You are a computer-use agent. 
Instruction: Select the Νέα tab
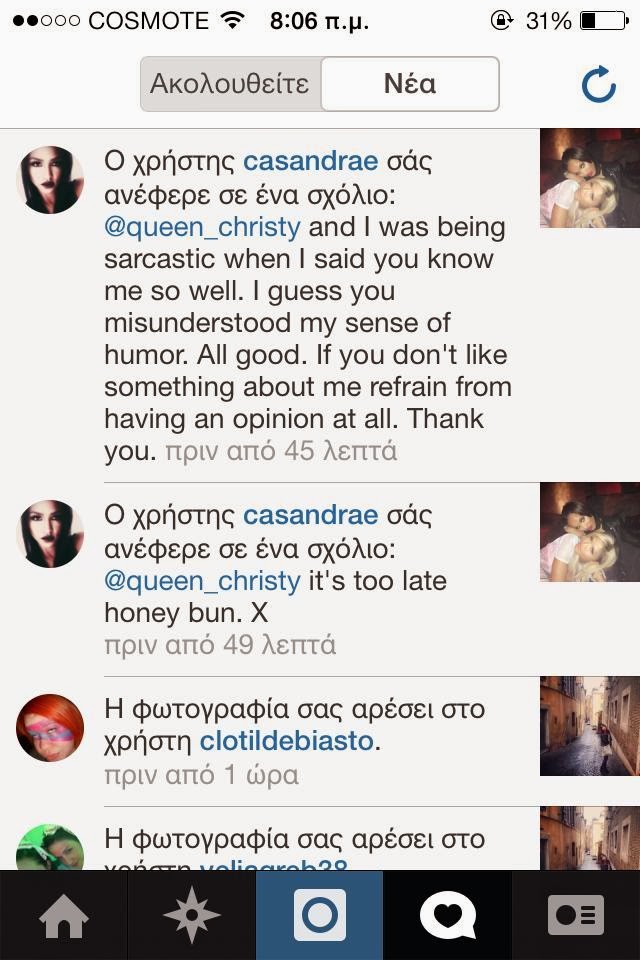tap(410, 84)
